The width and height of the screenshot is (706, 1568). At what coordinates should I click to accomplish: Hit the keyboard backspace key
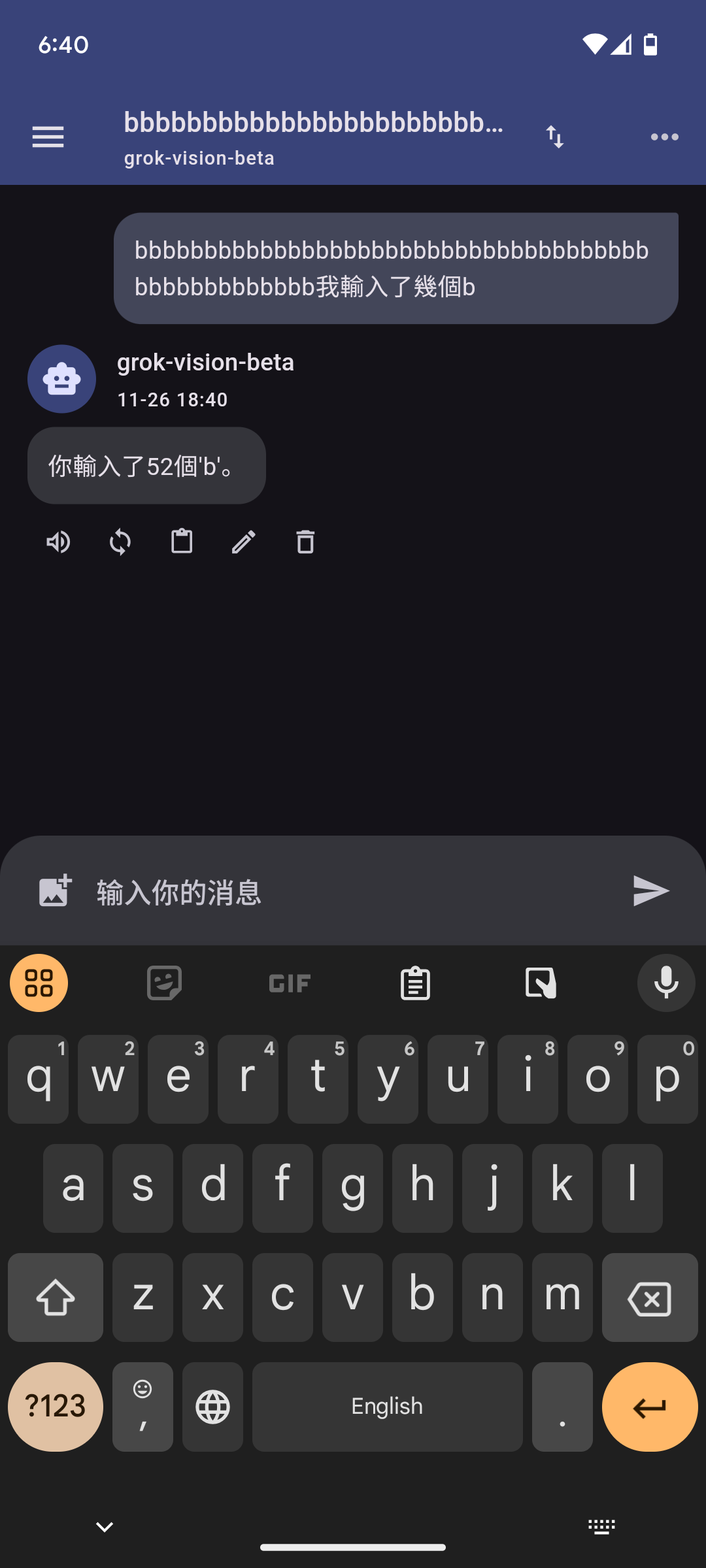[650, 1298]
